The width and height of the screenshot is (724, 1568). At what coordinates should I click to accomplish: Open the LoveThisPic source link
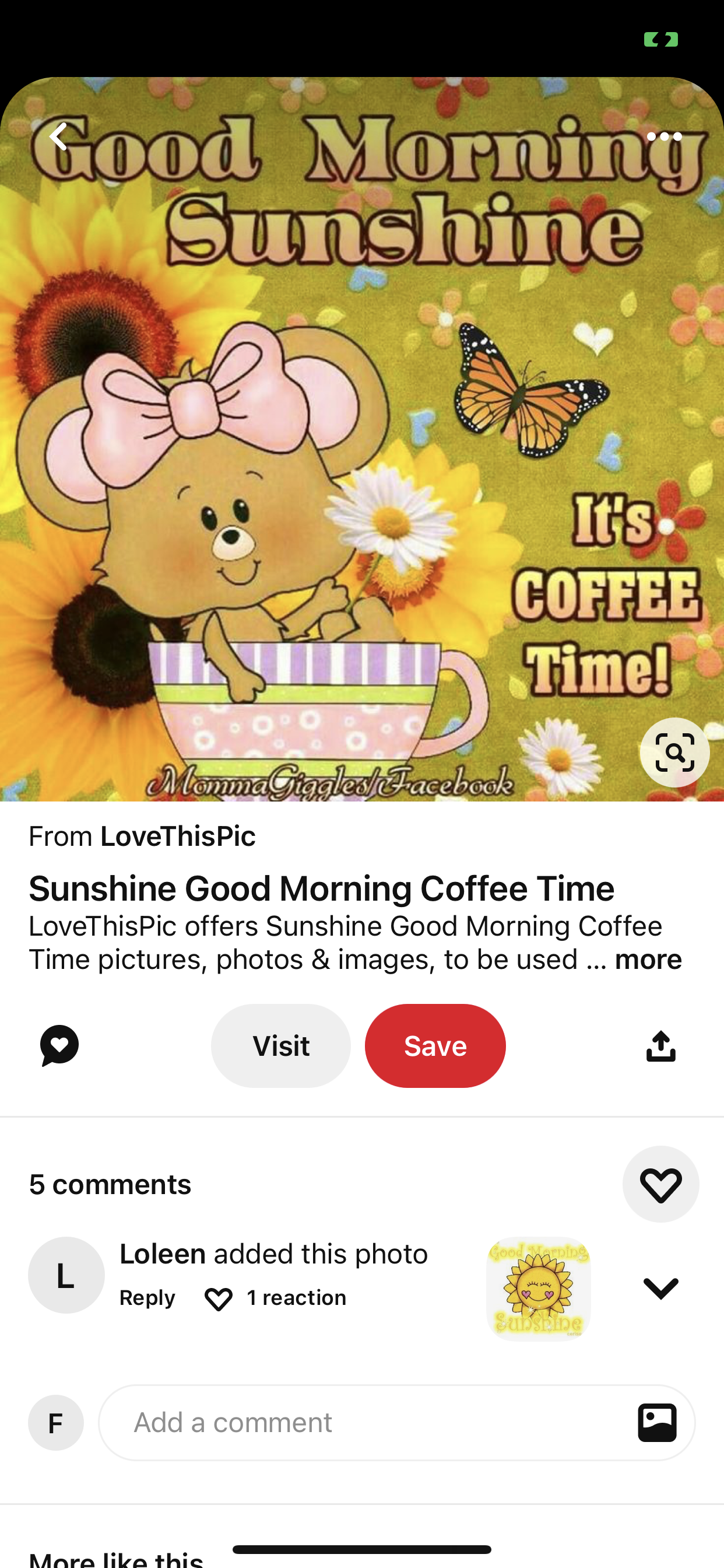point(177,836)
